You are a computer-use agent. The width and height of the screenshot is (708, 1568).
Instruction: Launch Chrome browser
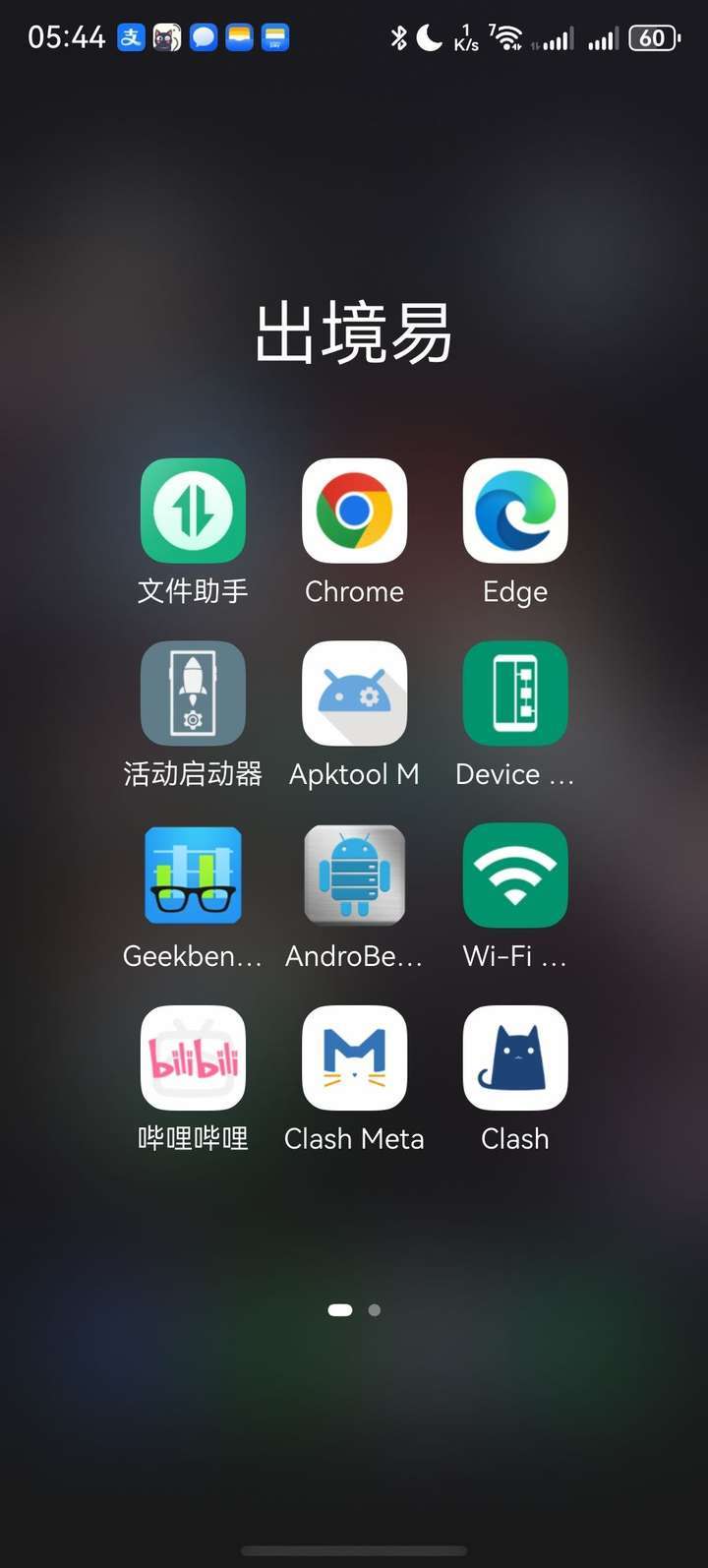click(x=354, y=511)
